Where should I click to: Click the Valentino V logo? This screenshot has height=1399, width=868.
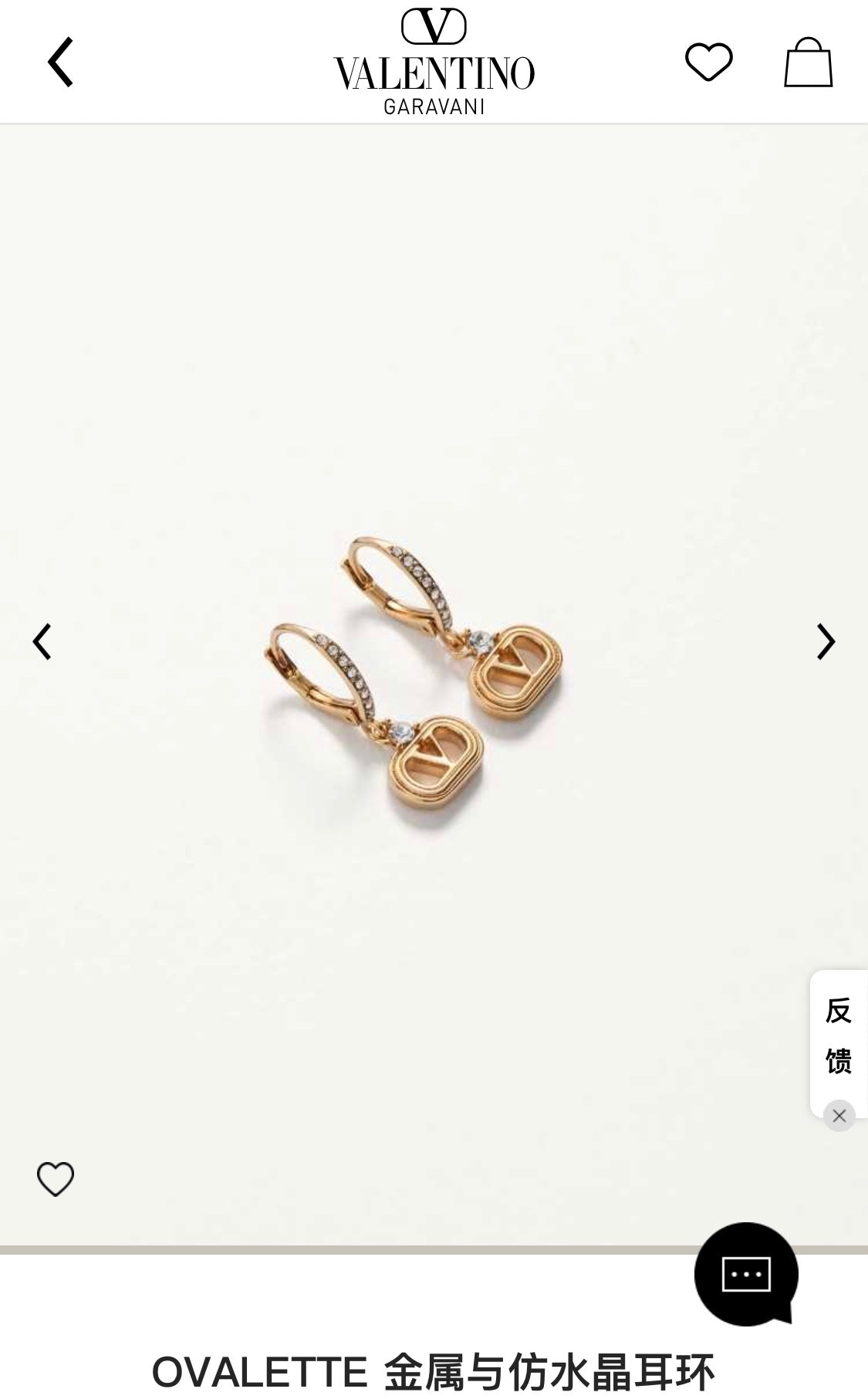tap(434, 27)
